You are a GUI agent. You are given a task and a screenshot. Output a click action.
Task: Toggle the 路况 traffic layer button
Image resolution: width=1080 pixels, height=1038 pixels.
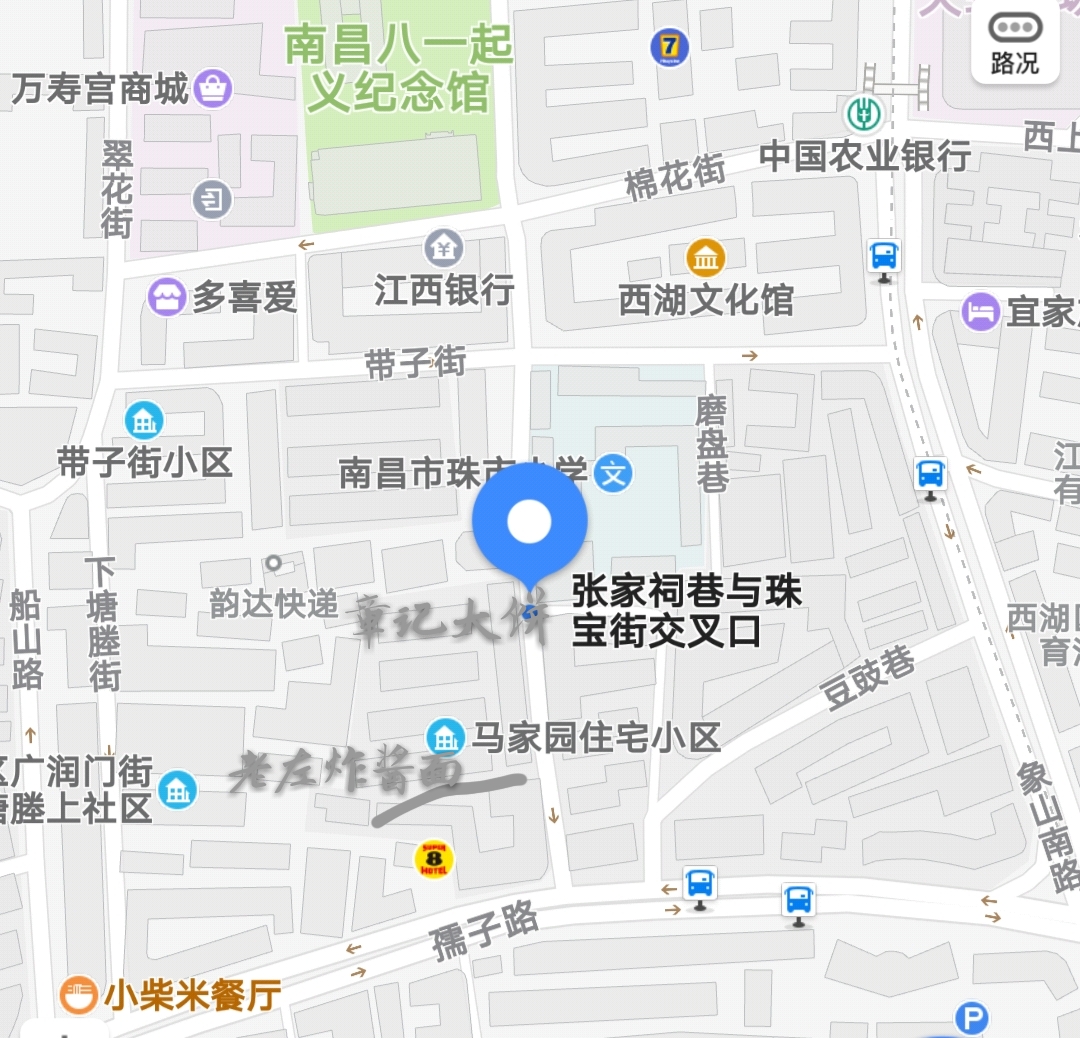tap(1015, 45)
